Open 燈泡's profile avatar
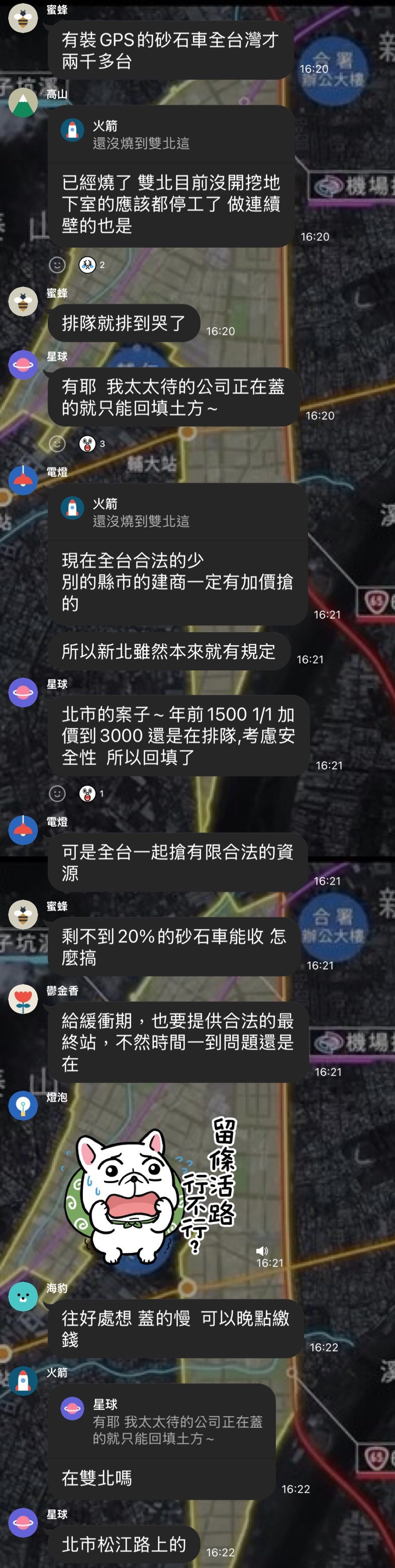 [23, 1106]
